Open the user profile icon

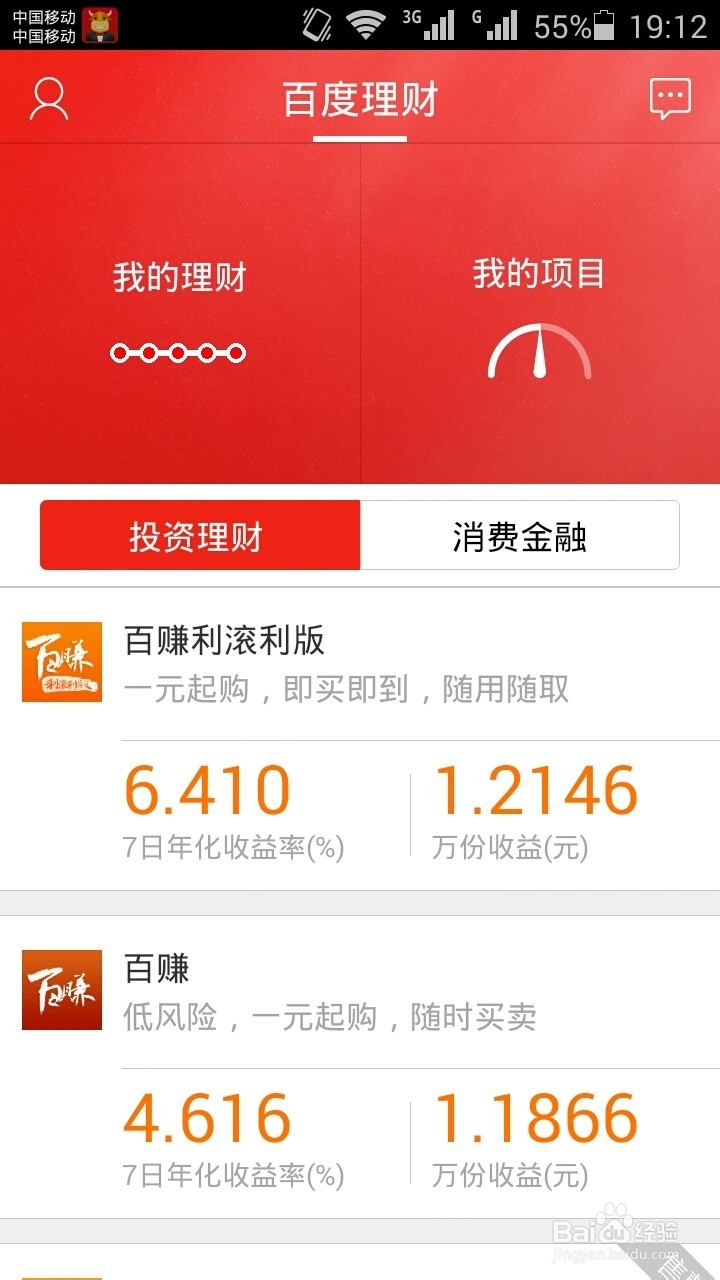tap(49, 99)
